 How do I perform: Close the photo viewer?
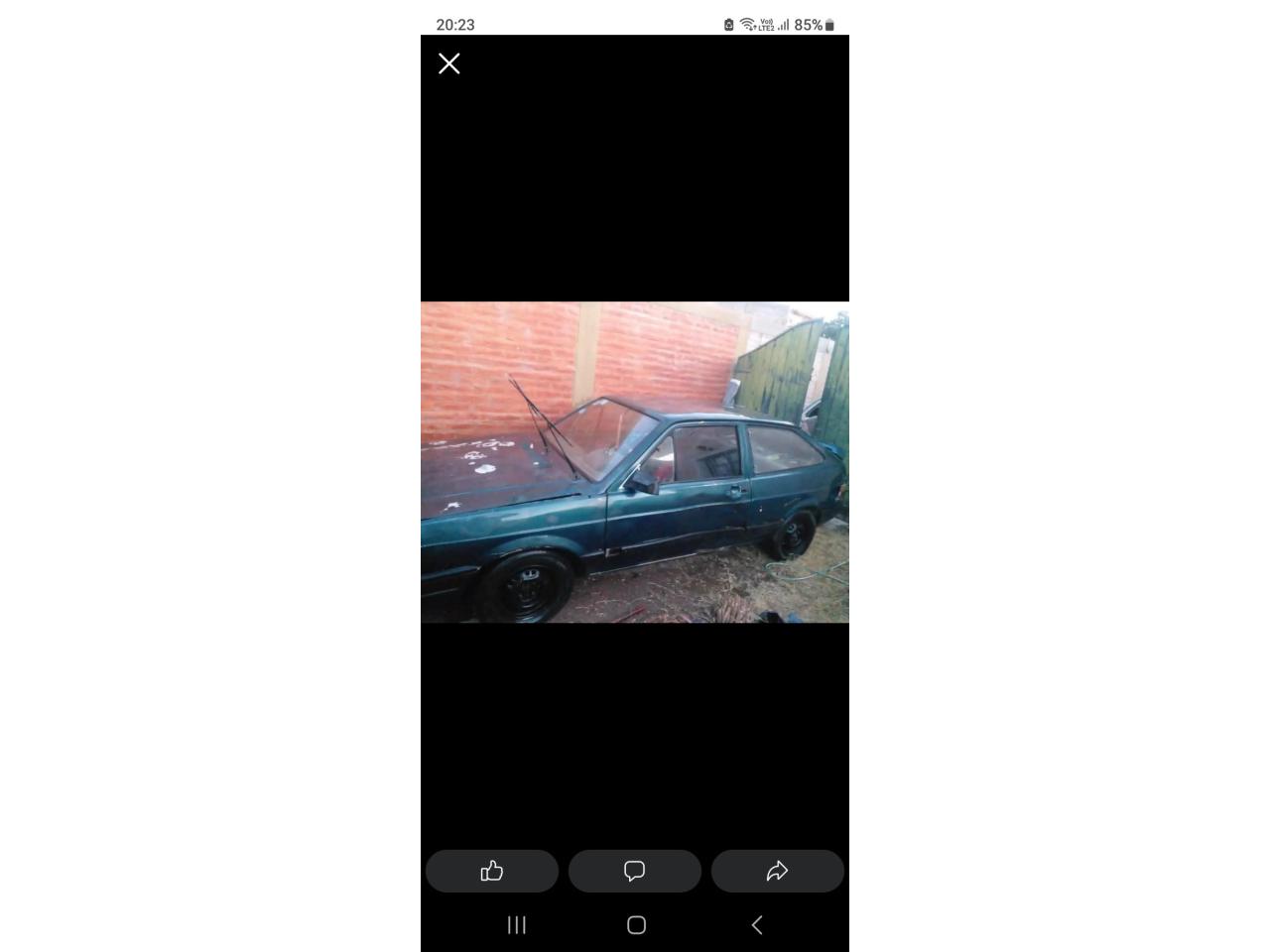click(x=448, y=63)
